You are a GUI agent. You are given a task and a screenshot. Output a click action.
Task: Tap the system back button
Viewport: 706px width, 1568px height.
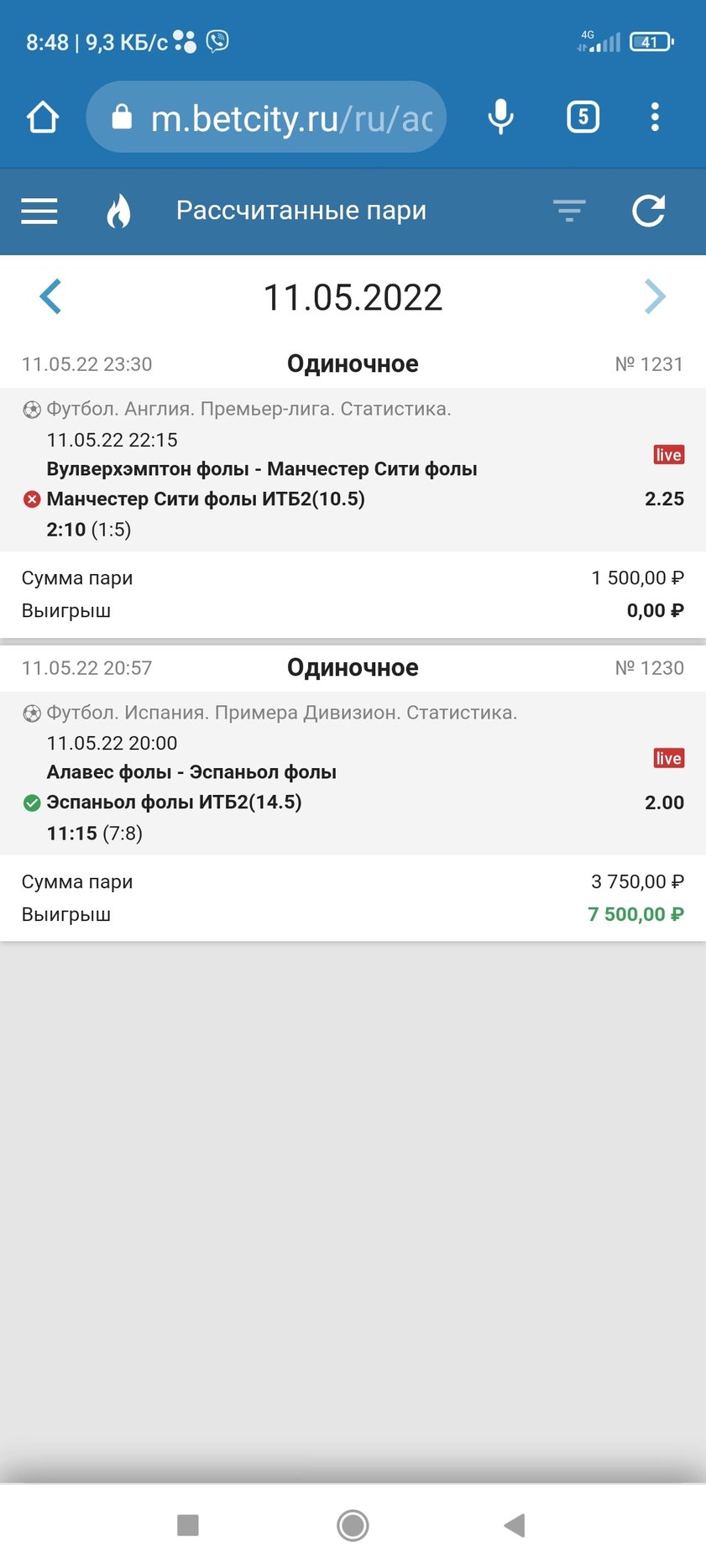pyautogui.click(x=515, y=1525)
